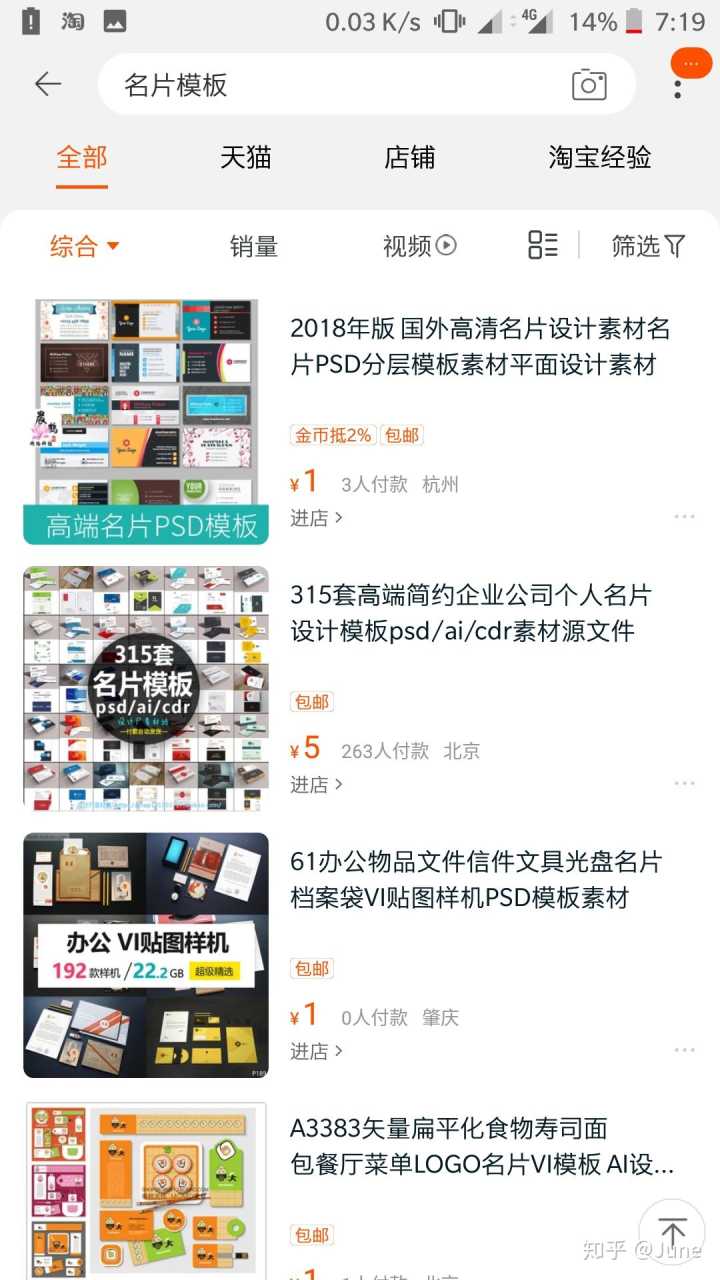Switch to the 淘宝经验 tab

click(x=600, y=157)
